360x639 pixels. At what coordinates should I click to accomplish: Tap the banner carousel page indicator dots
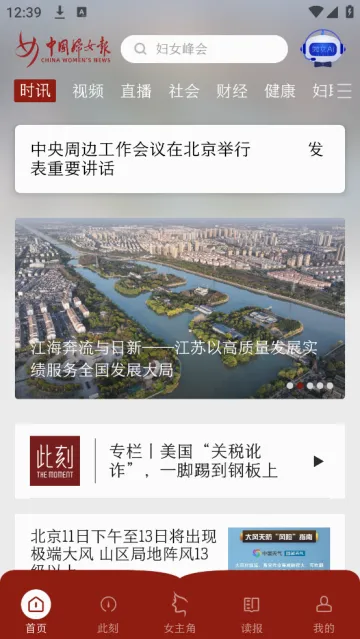[310, 386]
